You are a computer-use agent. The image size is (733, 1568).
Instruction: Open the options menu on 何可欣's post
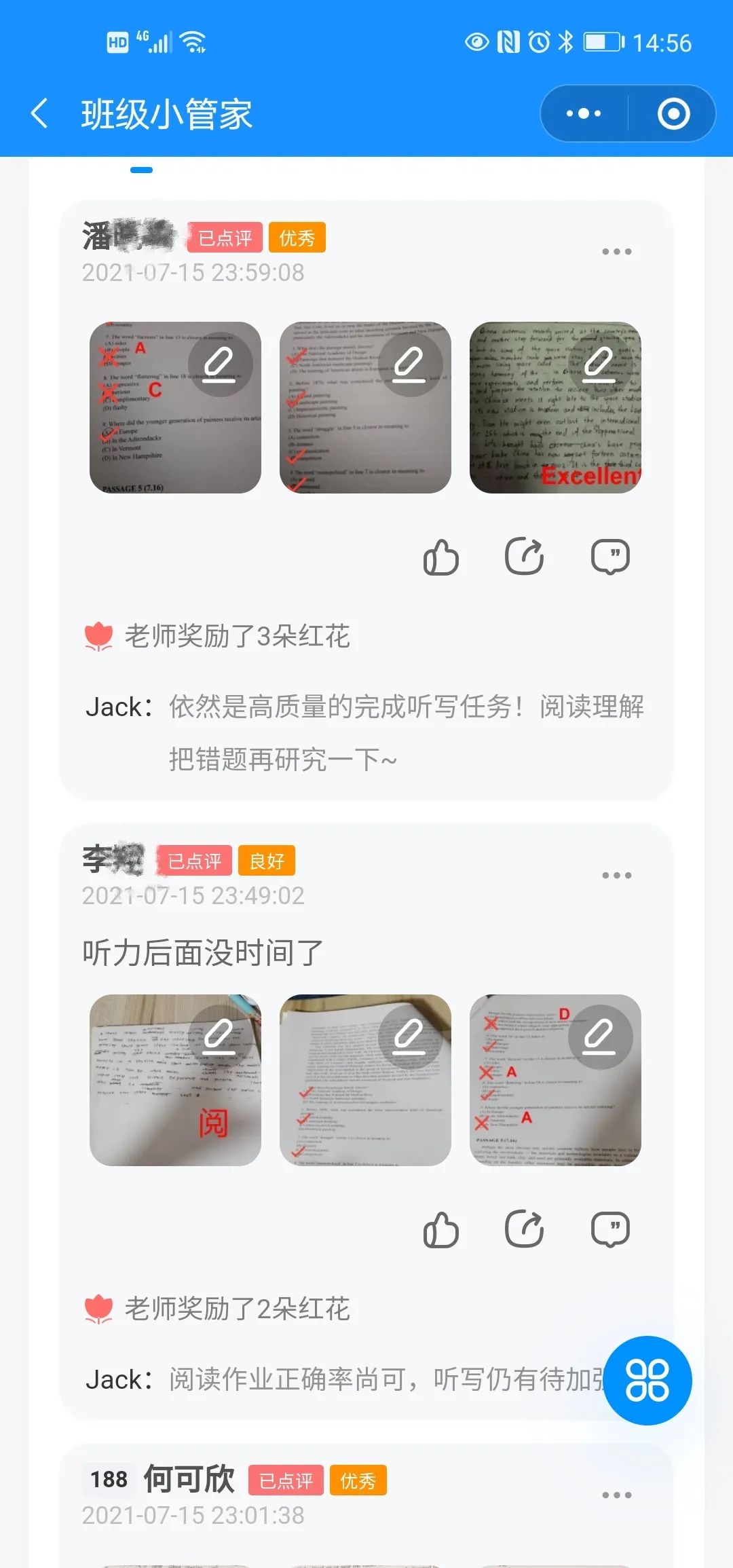[x=616, y=1495]
